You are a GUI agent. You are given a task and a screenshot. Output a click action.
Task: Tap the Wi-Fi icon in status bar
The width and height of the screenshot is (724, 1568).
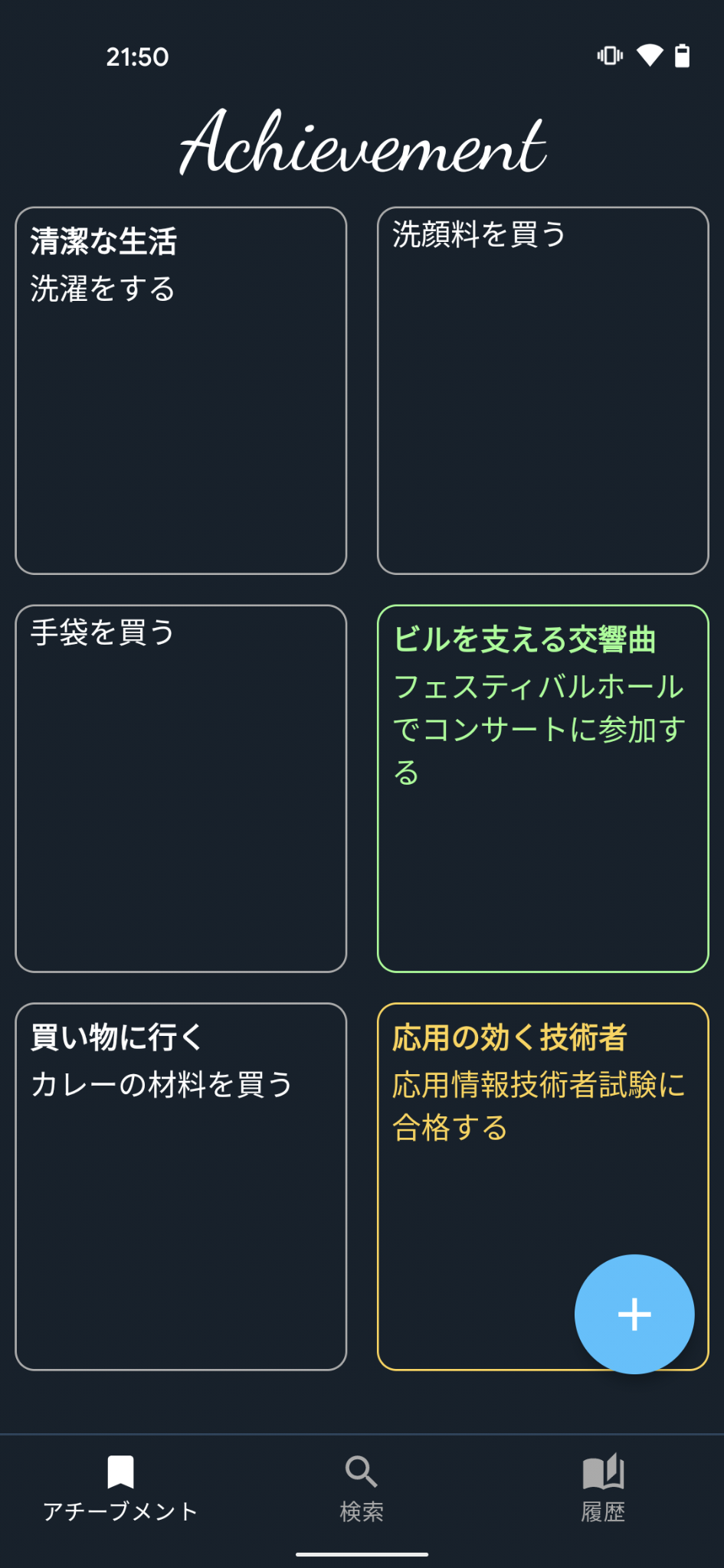coord(650,55)
